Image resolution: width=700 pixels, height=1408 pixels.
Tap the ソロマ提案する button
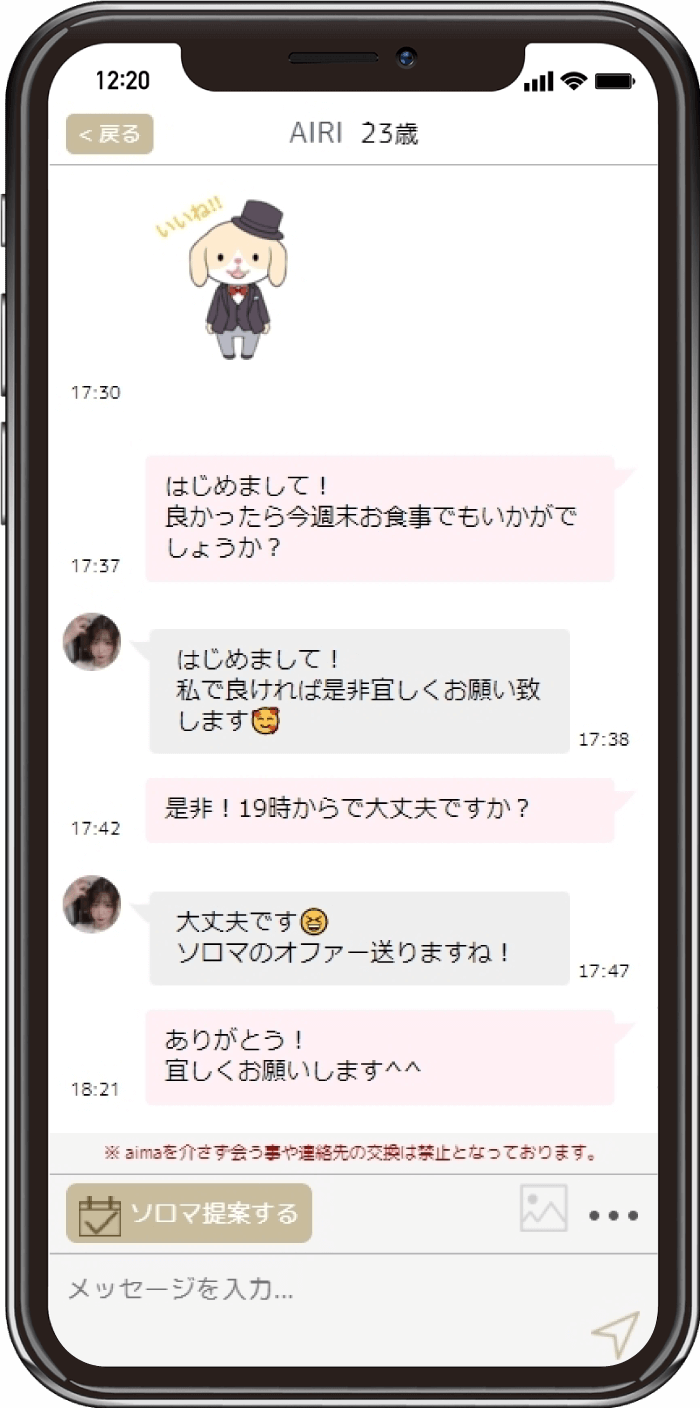click(x=189, y=1213)
